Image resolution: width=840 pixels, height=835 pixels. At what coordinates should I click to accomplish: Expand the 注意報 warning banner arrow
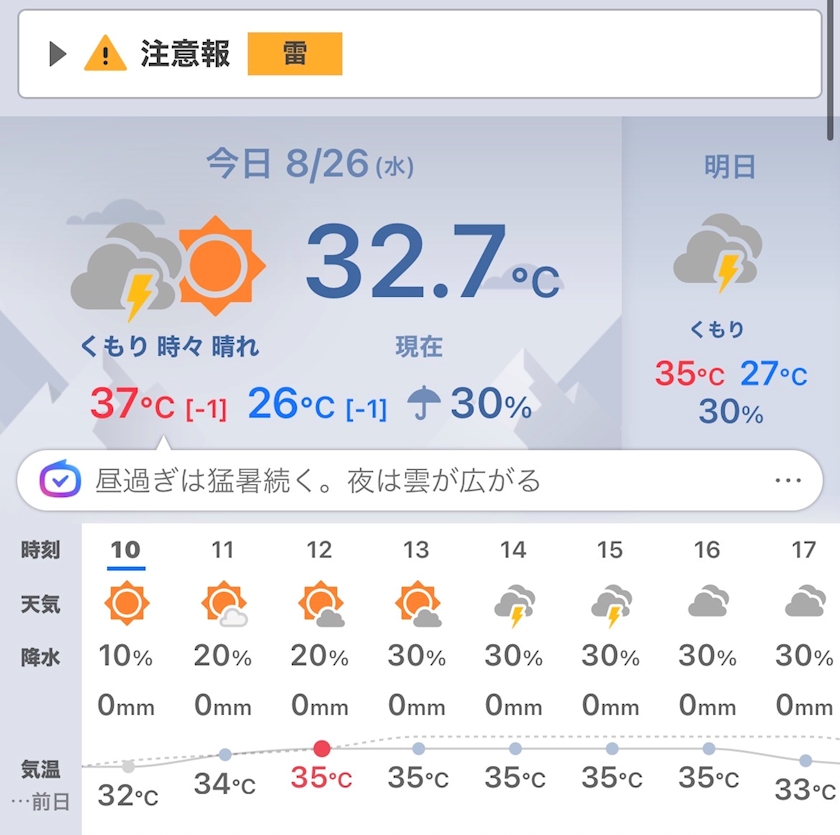(57, 54)
